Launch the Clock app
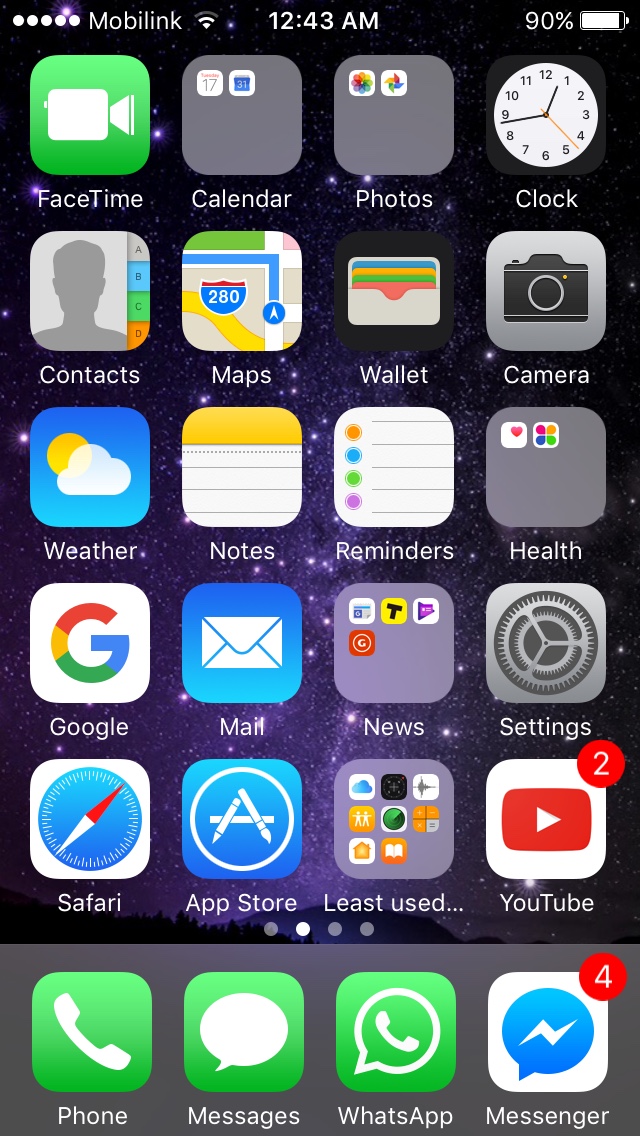 click(x=546, y=115)
